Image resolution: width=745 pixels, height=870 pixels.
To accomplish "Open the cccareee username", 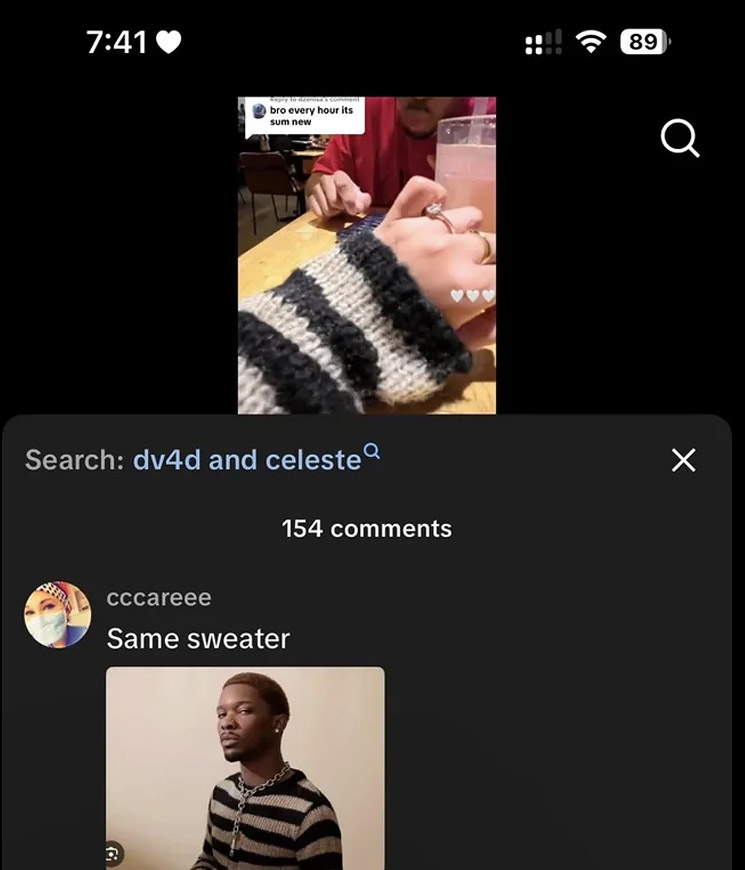I will coord(159,598).
